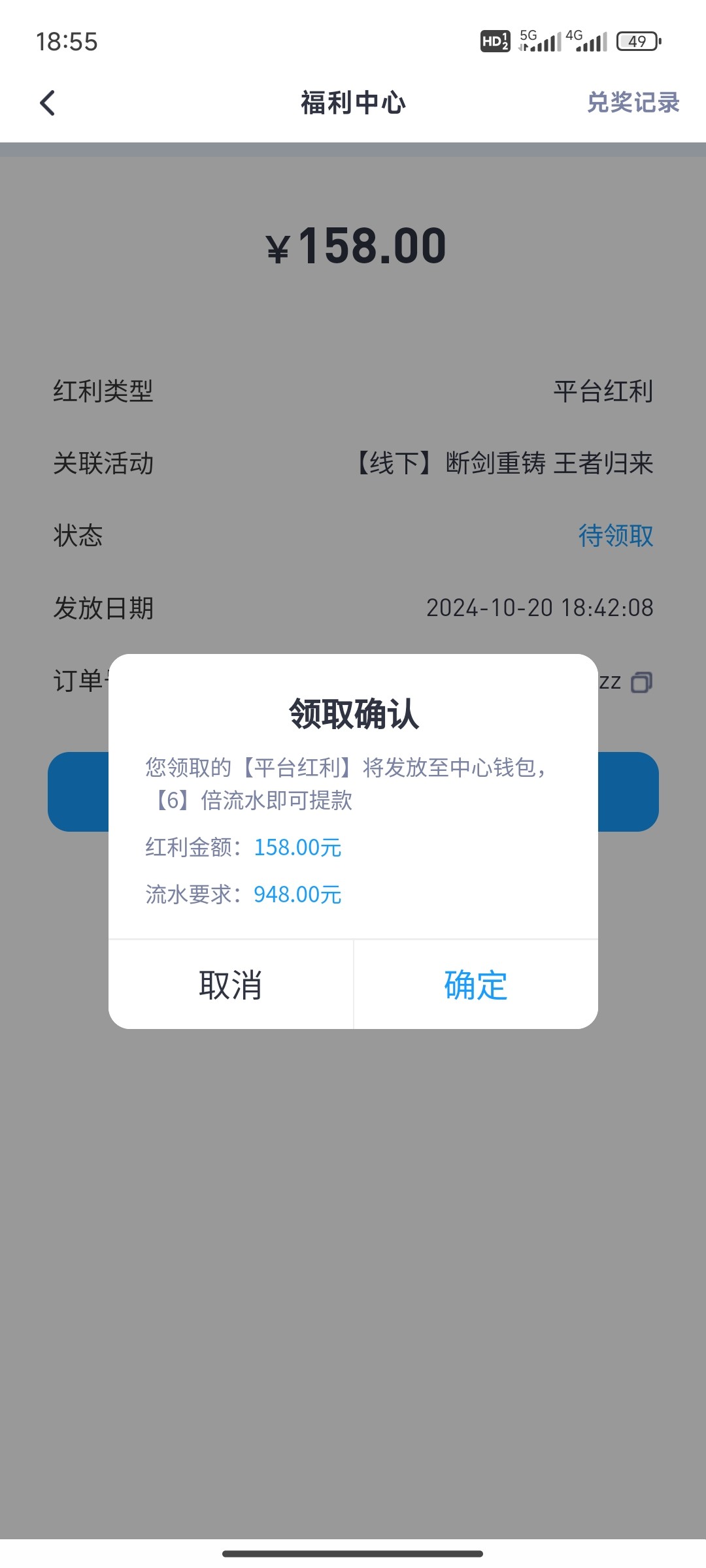Open 兑奖记录 redemption records
Viewport: 706px width, 1568px height.
[x=633, y=103]
